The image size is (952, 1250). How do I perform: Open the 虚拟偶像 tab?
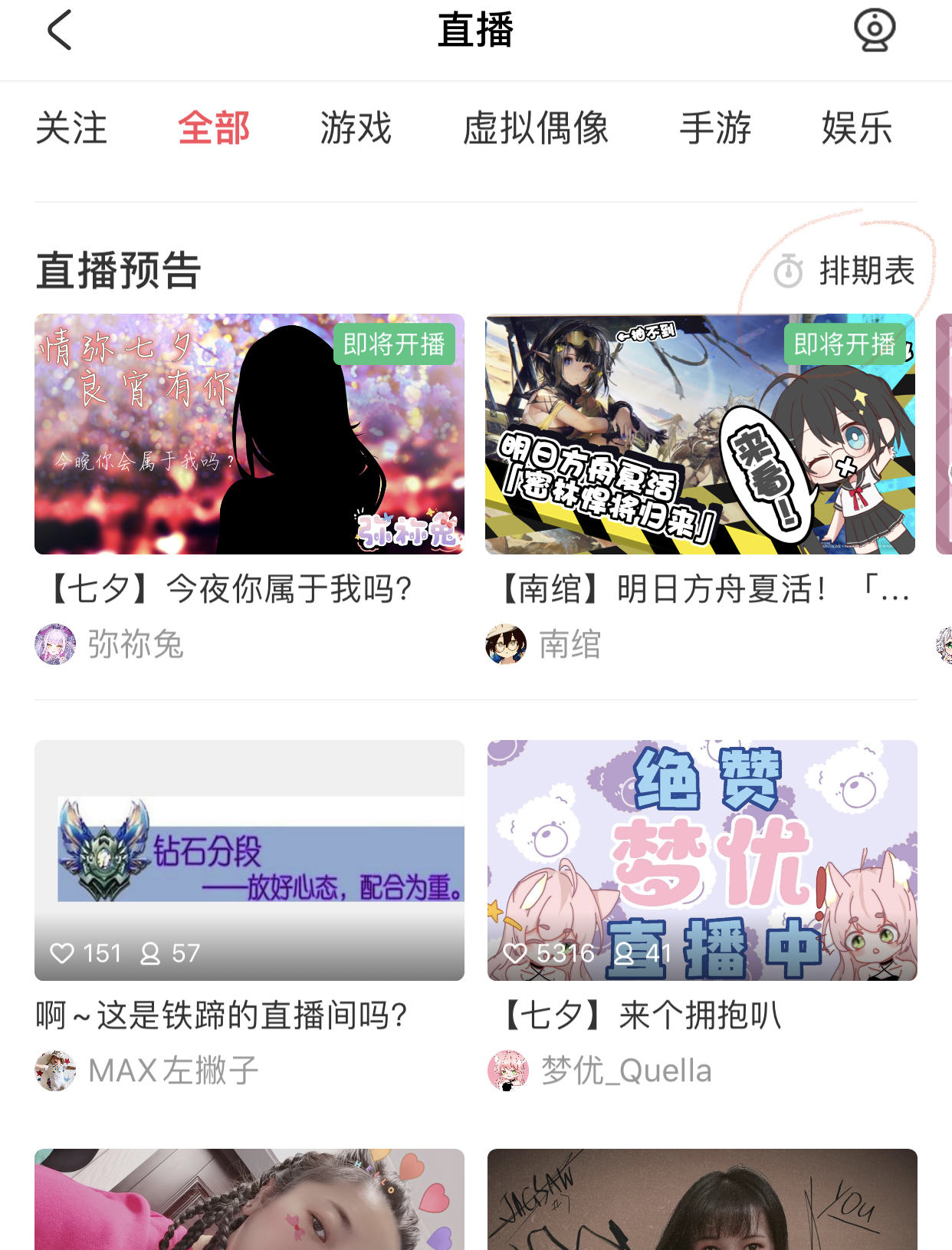coord(536,128)
